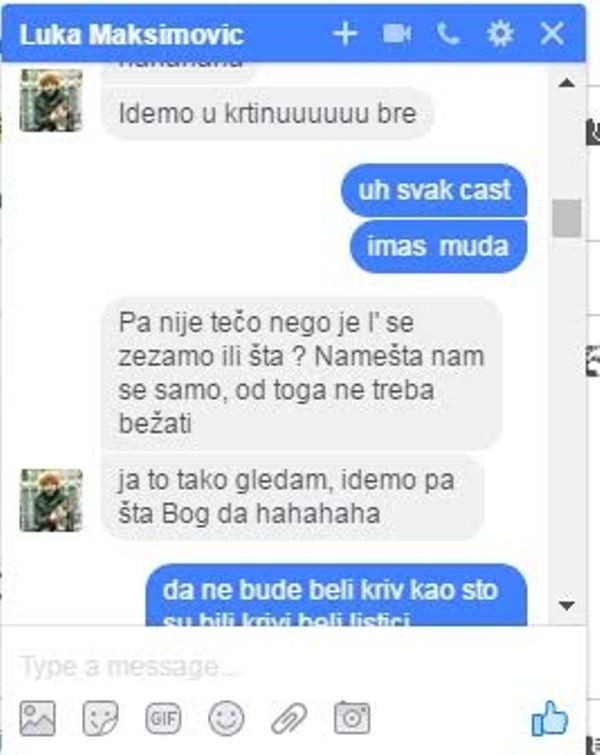
Task: Attach a file with the paperclip
Action: pos(289,718)
